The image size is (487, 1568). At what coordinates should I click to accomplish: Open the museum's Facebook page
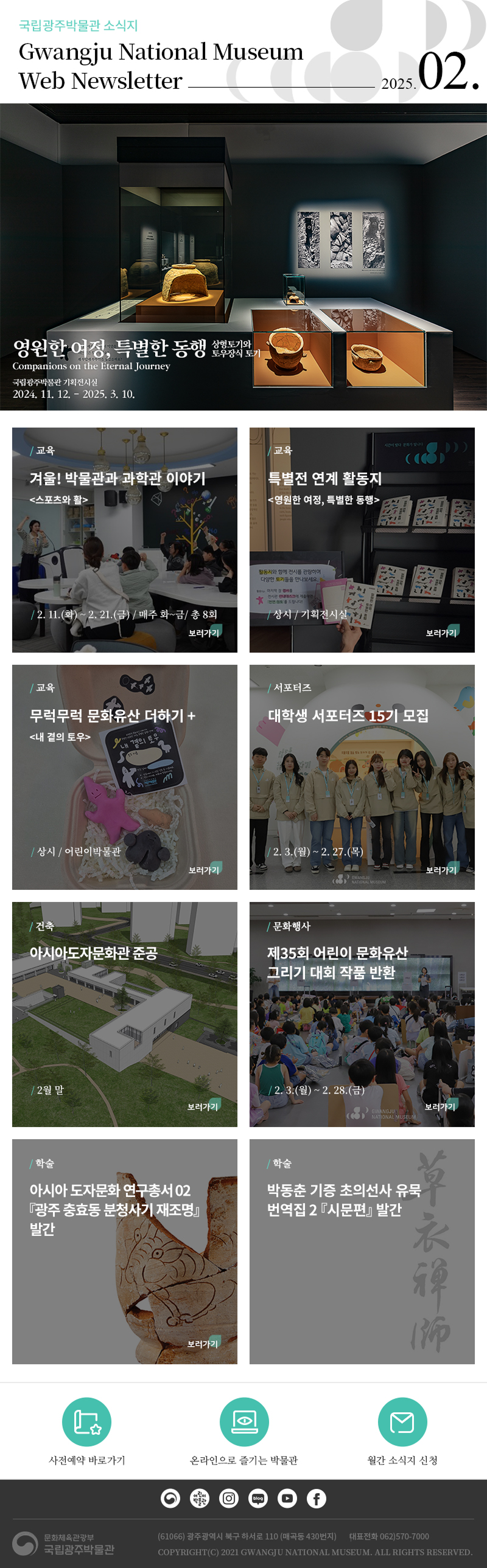317,1498
